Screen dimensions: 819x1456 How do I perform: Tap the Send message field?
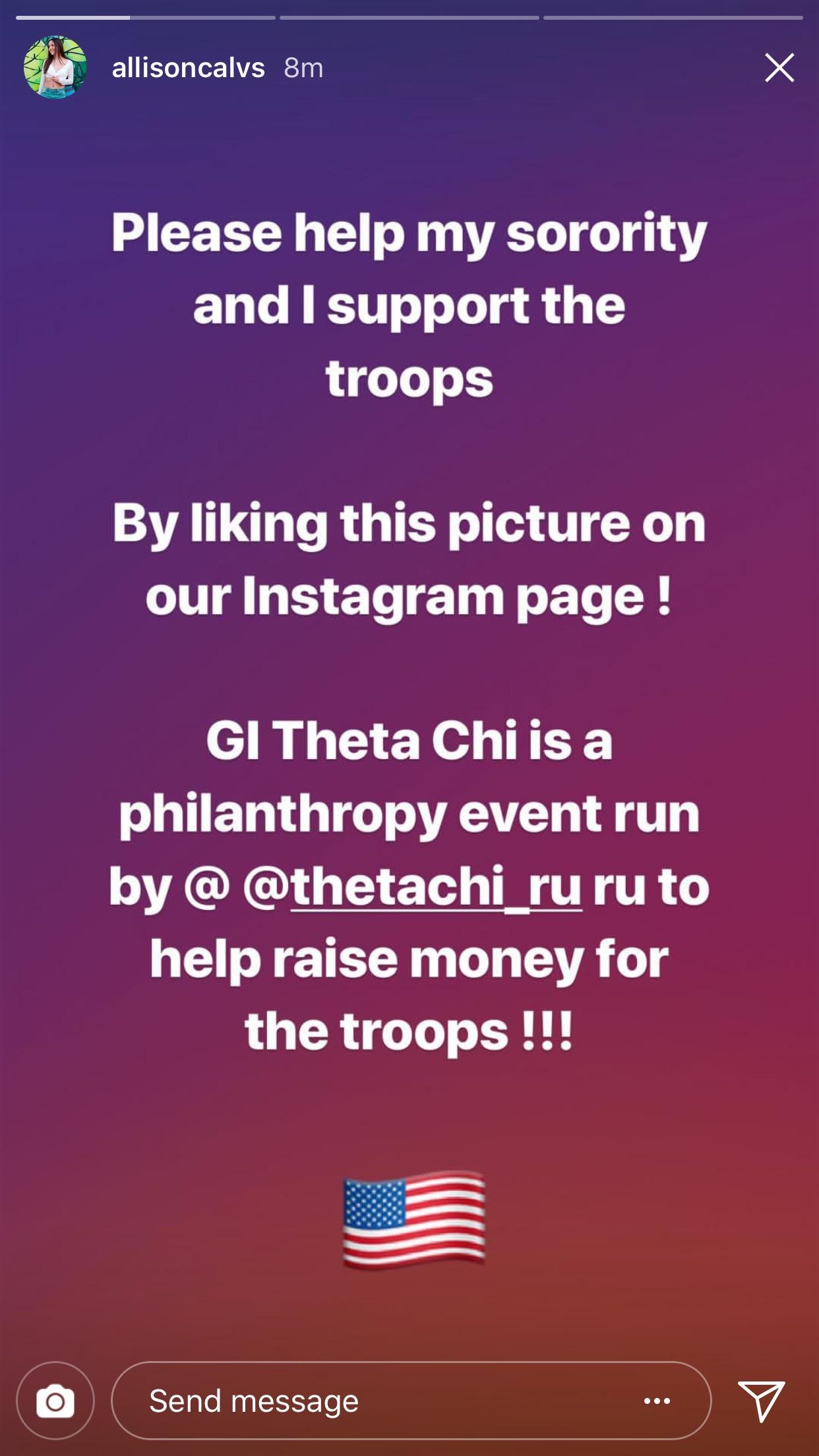(x=369, y=1400)
